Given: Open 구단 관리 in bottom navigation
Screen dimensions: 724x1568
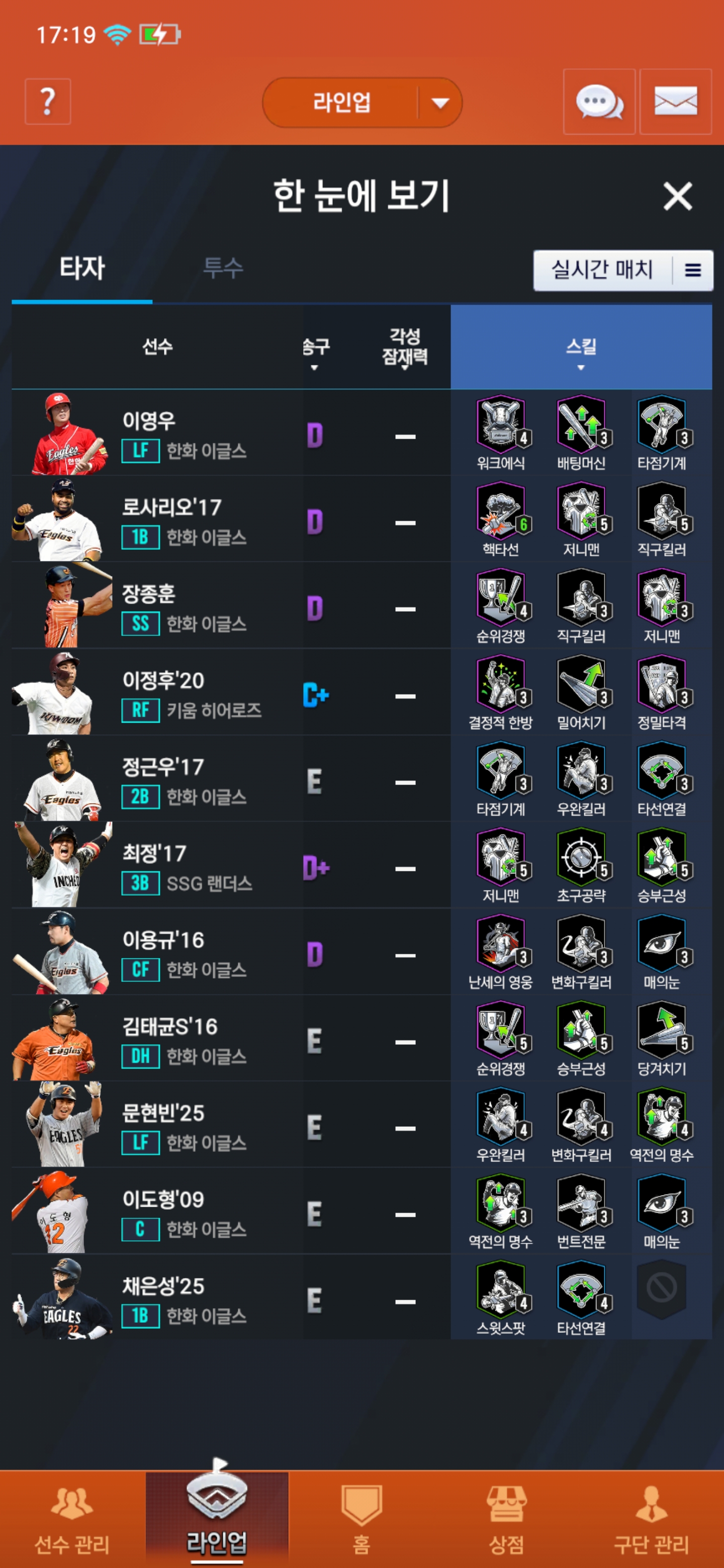Looking at the screenshot, I should click(x=652, y=1519).
